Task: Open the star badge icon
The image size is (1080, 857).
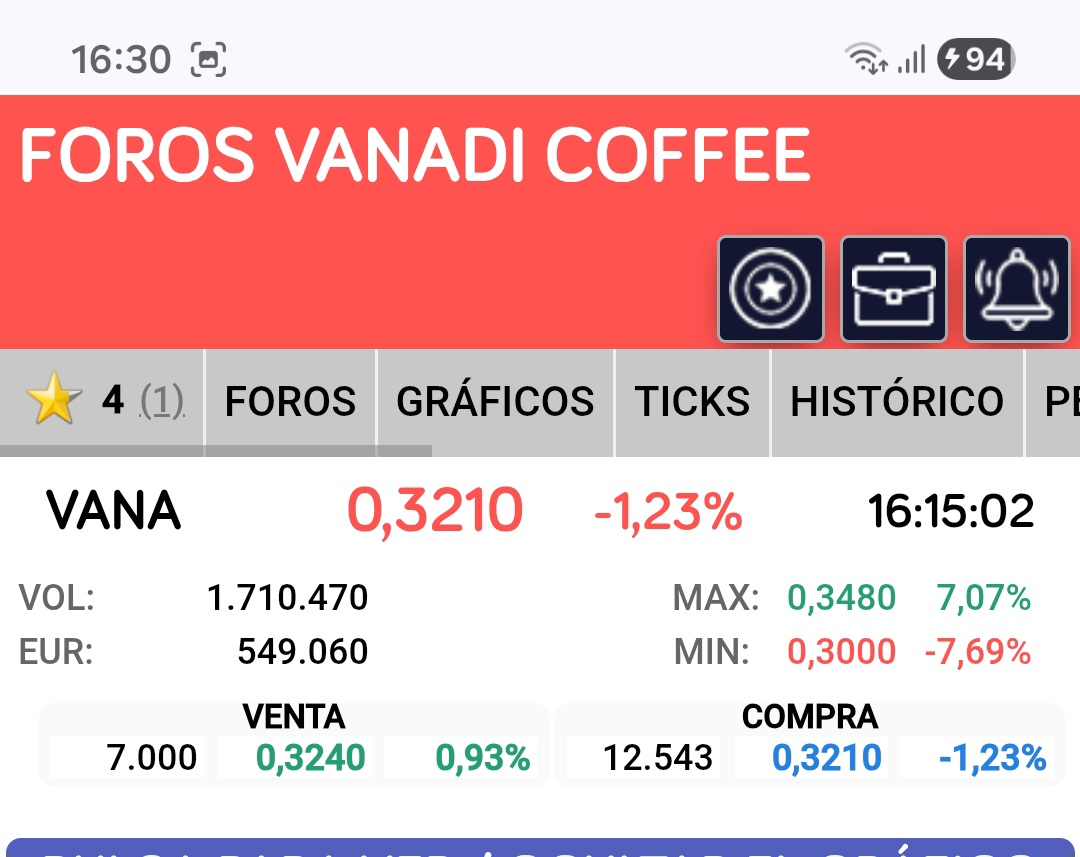Action: coord(770,289)
